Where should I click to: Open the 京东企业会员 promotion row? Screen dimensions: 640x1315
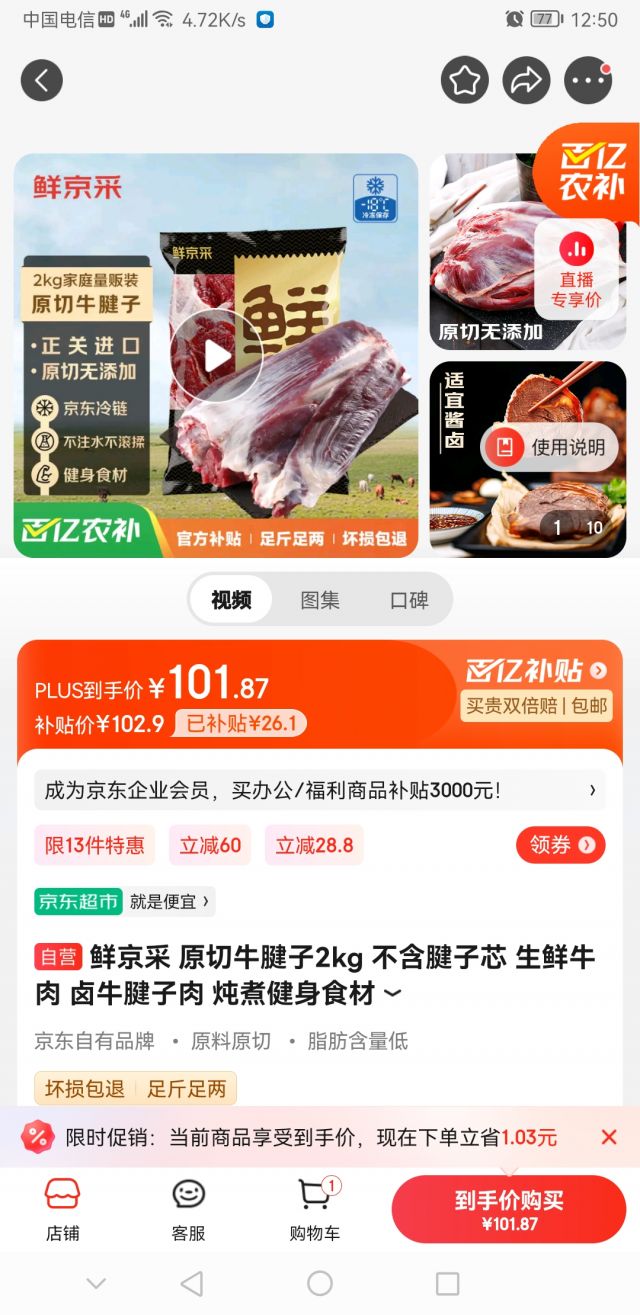coord(320,791)
